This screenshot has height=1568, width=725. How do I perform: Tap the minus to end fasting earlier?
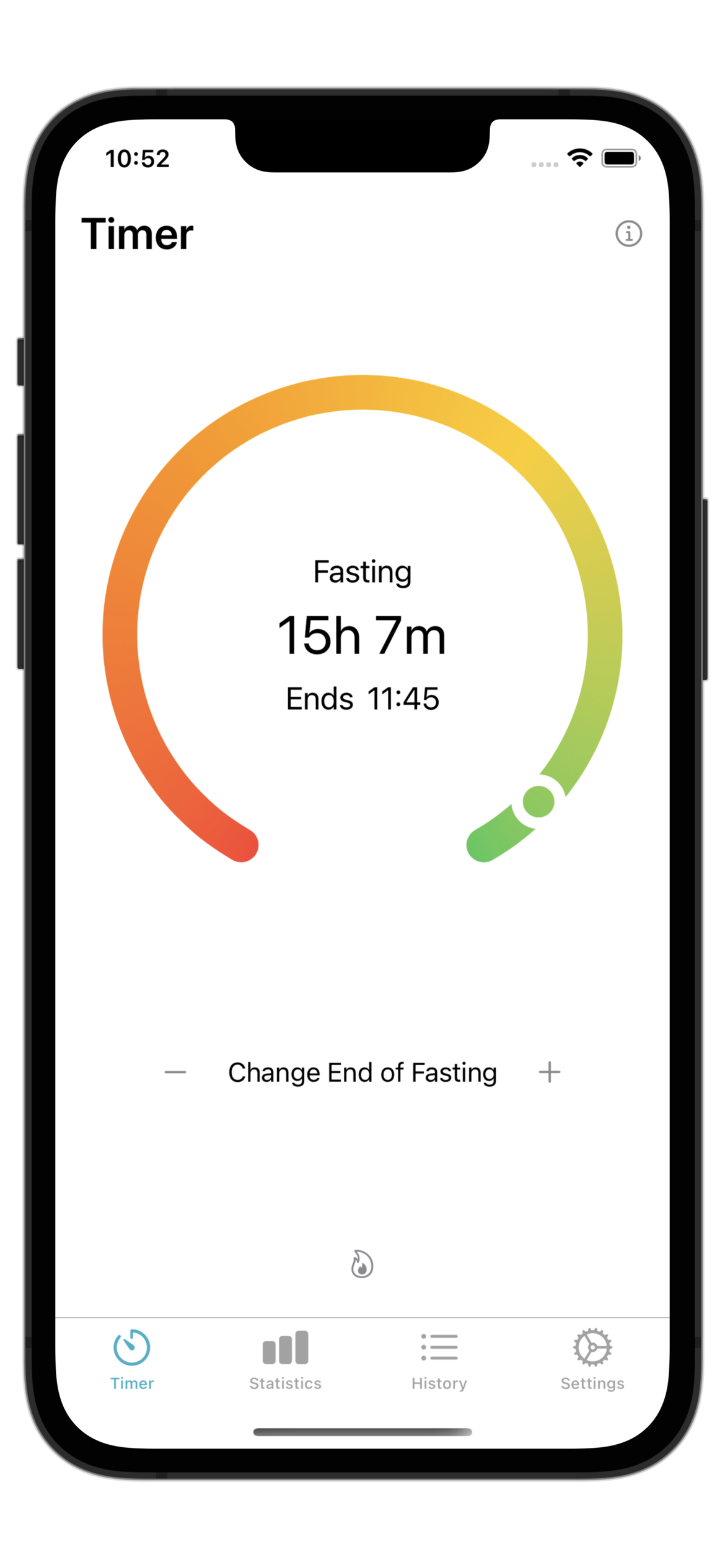tap(175, 1072)
